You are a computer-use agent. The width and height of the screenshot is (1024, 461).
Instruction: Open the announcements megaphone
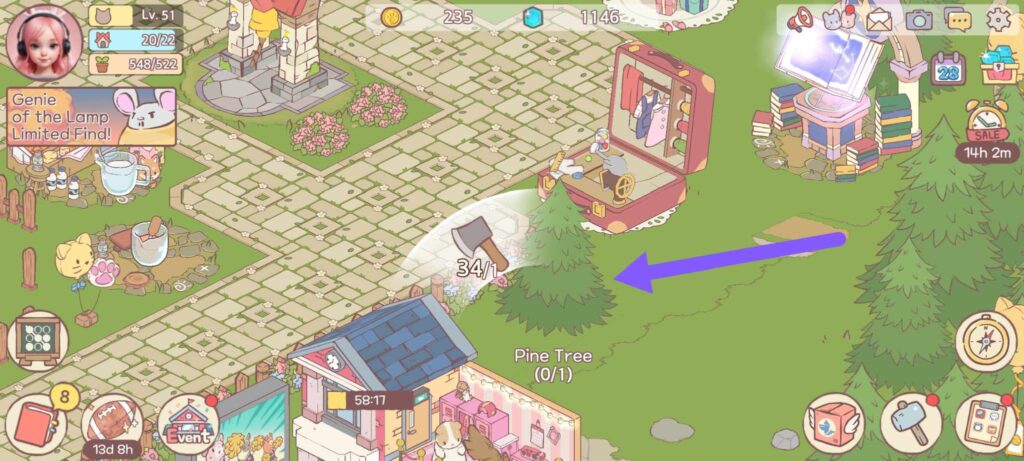click(802, 18)
